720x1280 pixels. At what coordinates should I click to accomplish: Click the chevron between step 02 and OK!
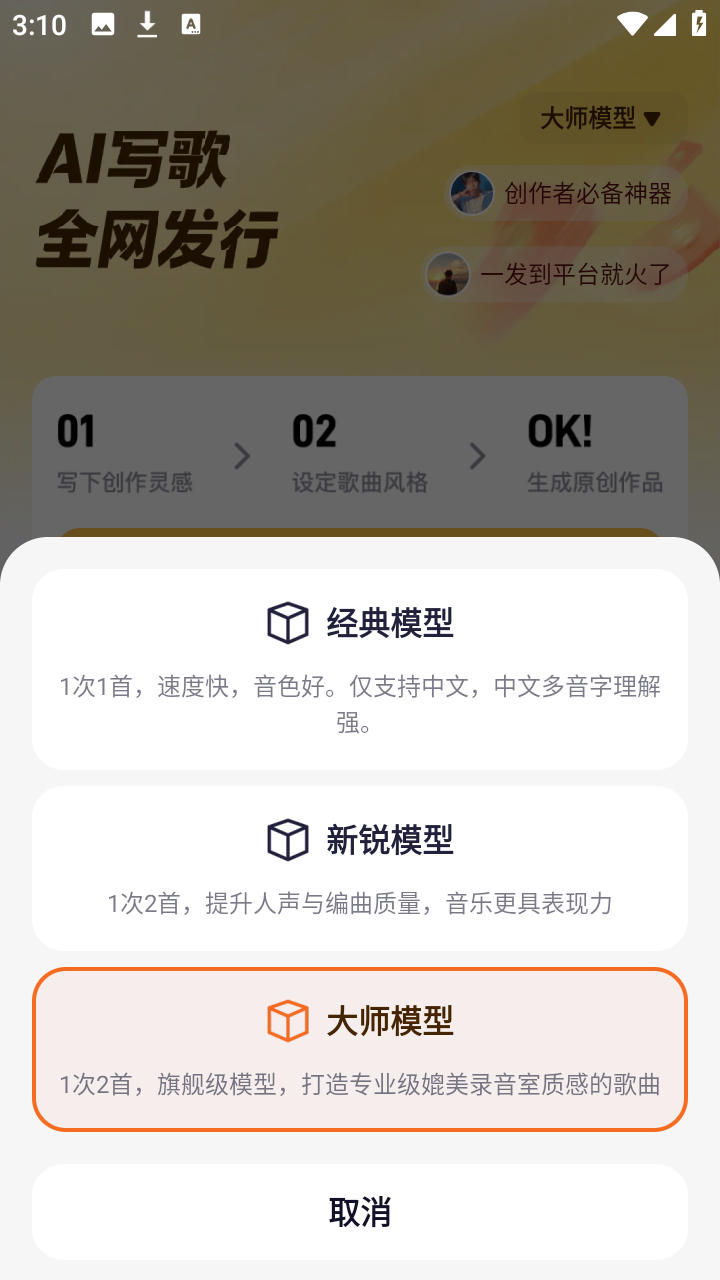click(477, 456)
